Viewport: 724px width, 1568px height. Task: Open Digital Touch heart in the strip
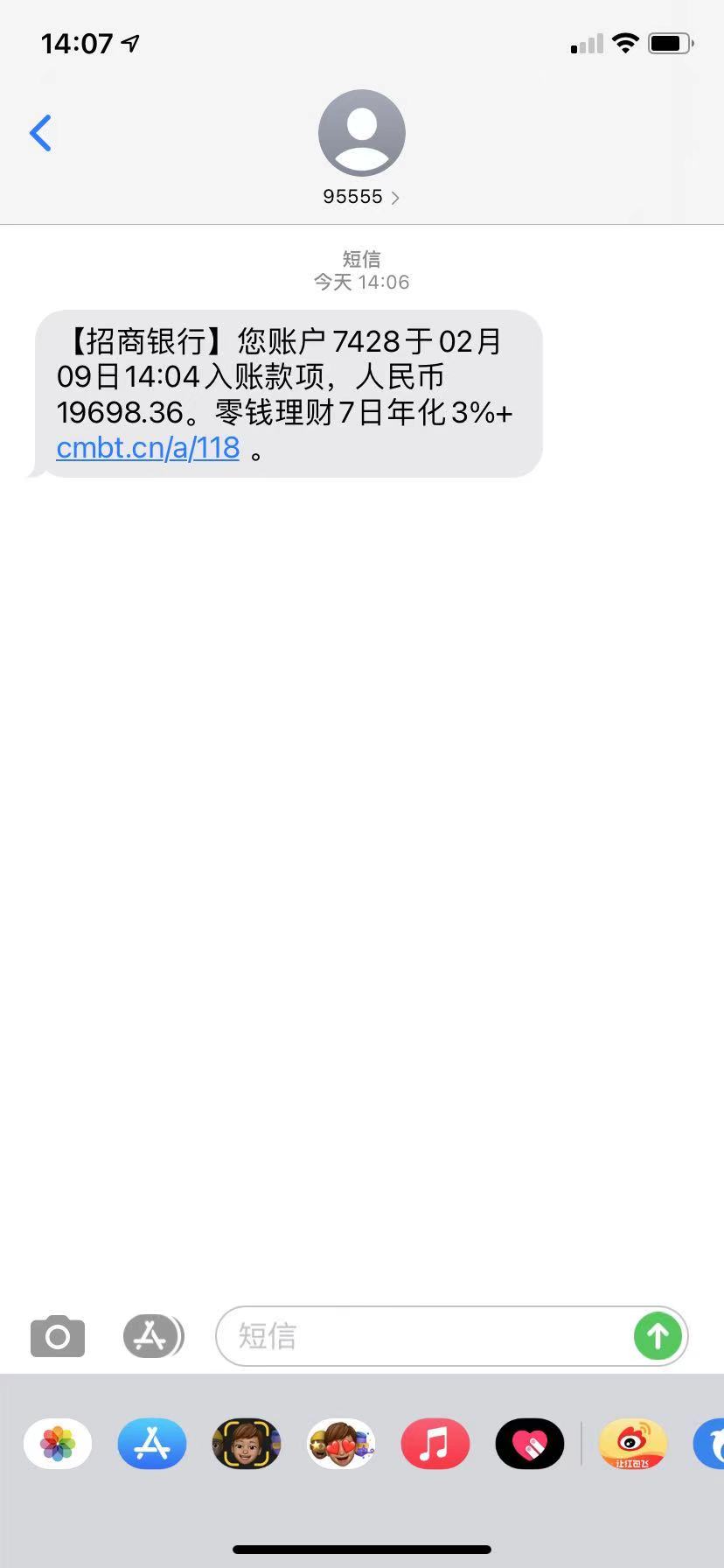click(x=530, y=1444)
